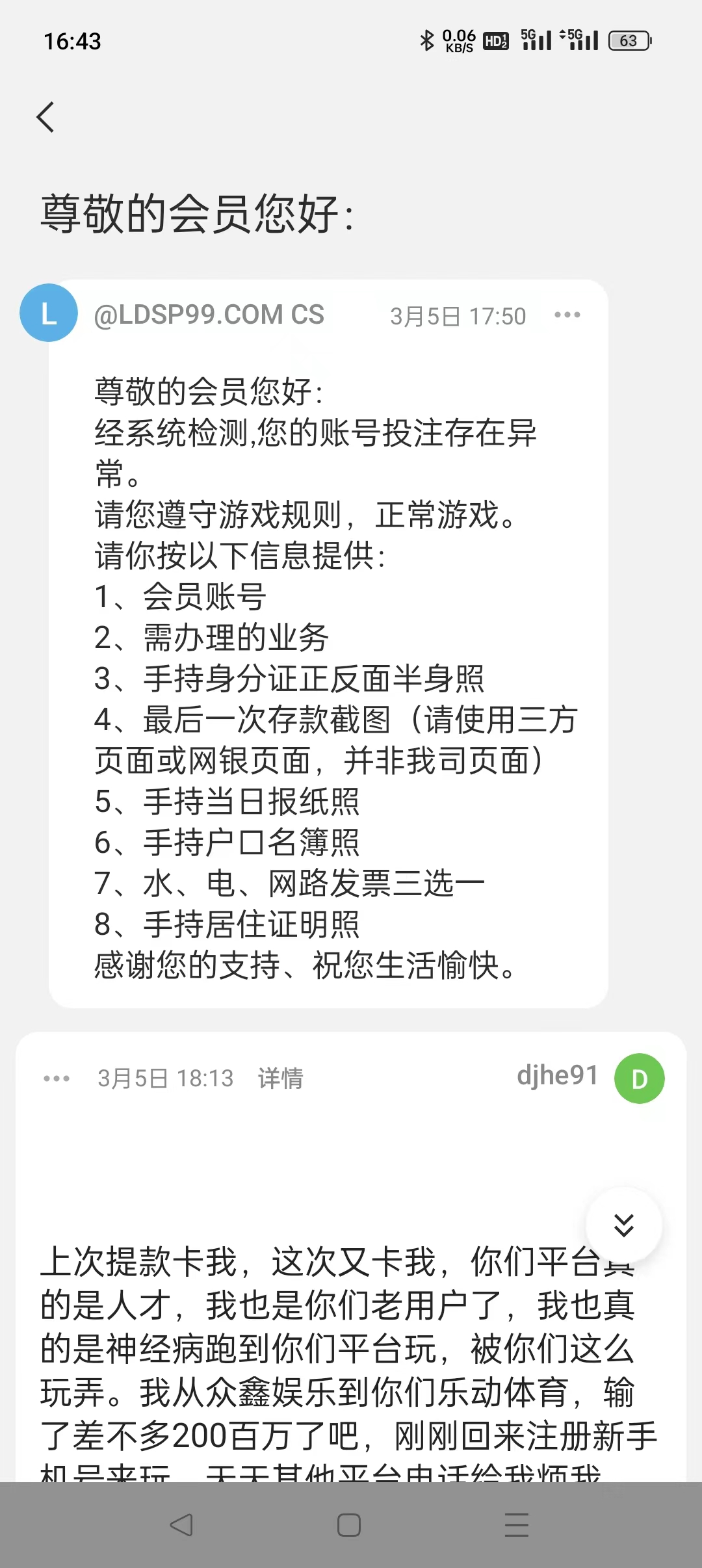
Task: Open the LDSP99.COM CS sender avatar
Action: 49,313
